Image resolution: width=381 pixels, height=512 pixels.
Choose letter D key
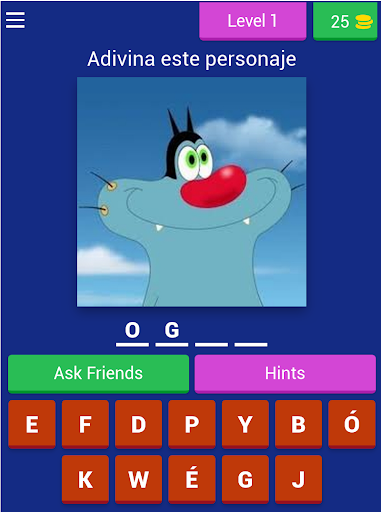coord(138,424)
